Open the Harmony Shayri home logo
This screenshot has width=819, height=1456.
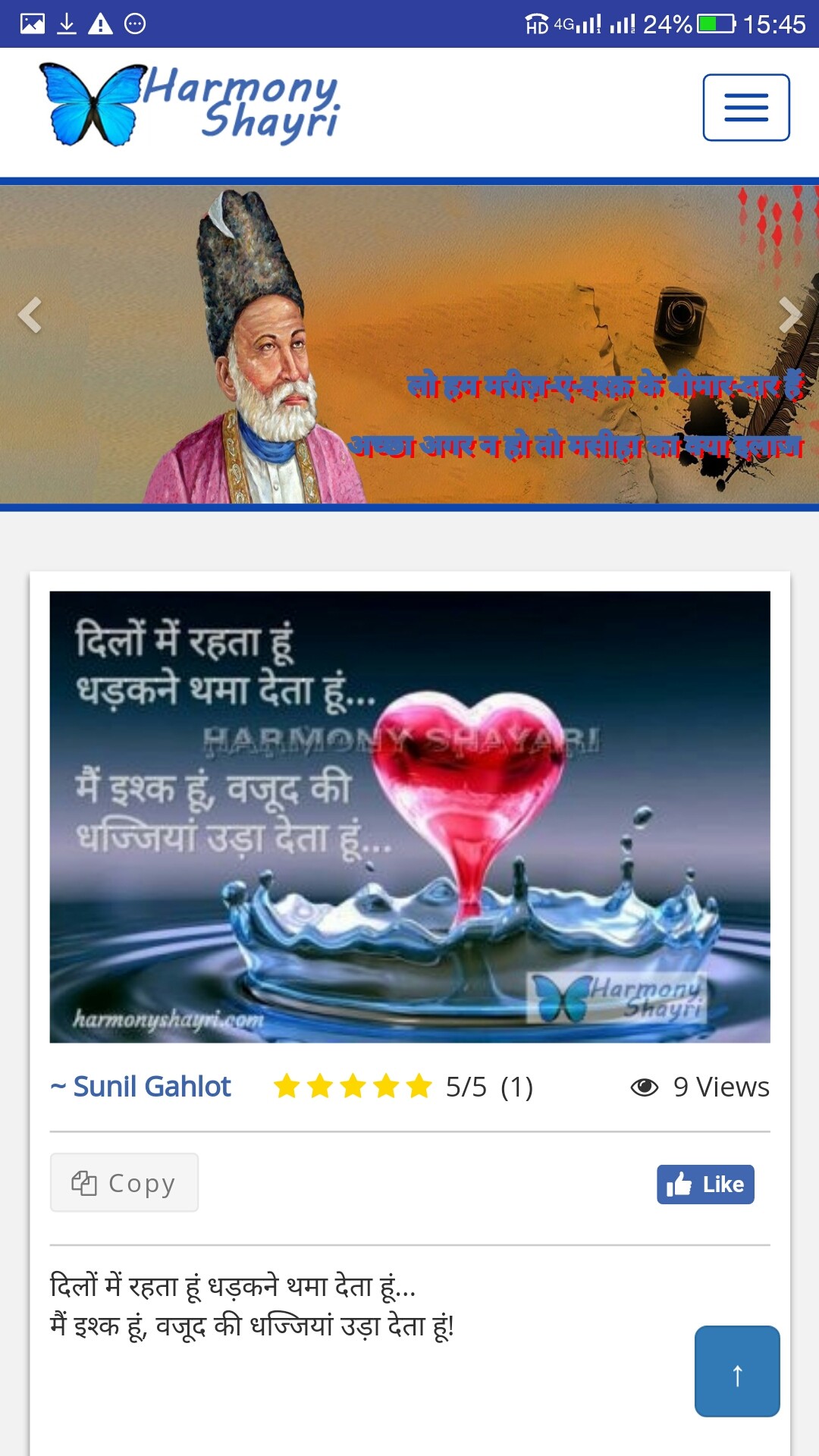click(x=190, y=105)
